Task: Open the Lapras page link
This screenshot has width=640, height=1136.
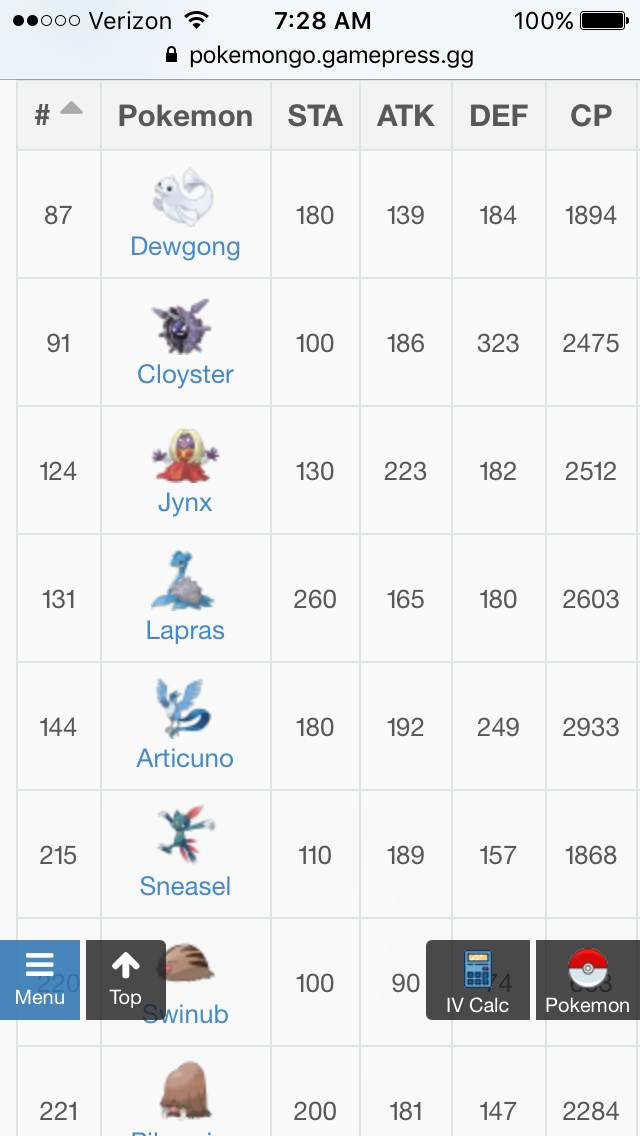Action: (x=185, y=630)
